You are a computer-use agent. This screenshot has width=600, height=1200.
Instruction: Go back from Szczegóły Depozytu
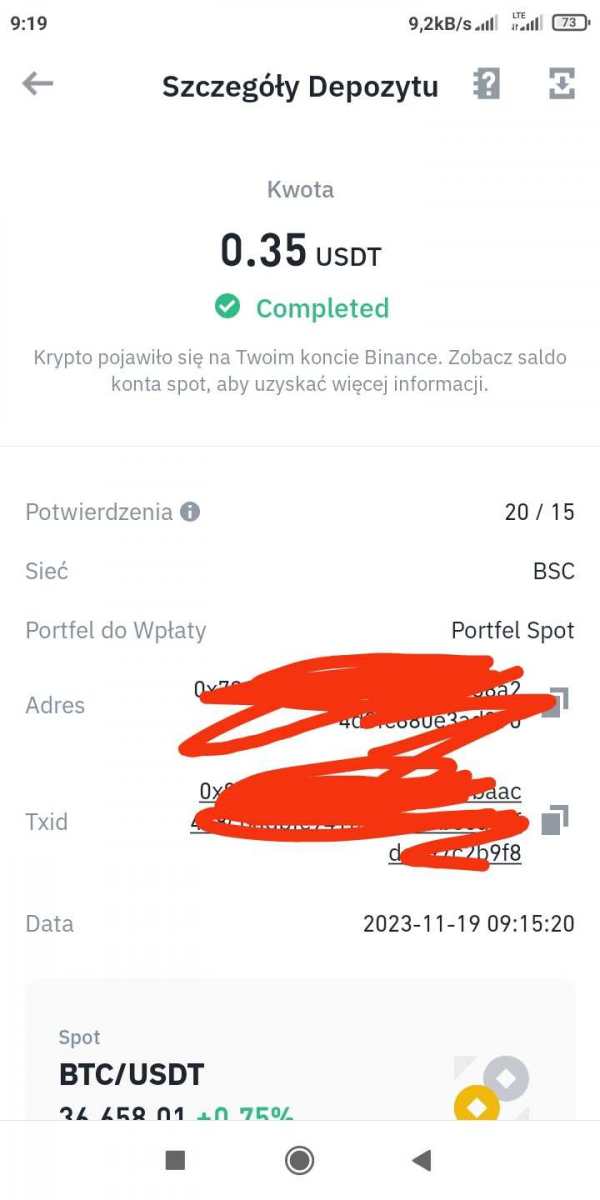(38, 84)
